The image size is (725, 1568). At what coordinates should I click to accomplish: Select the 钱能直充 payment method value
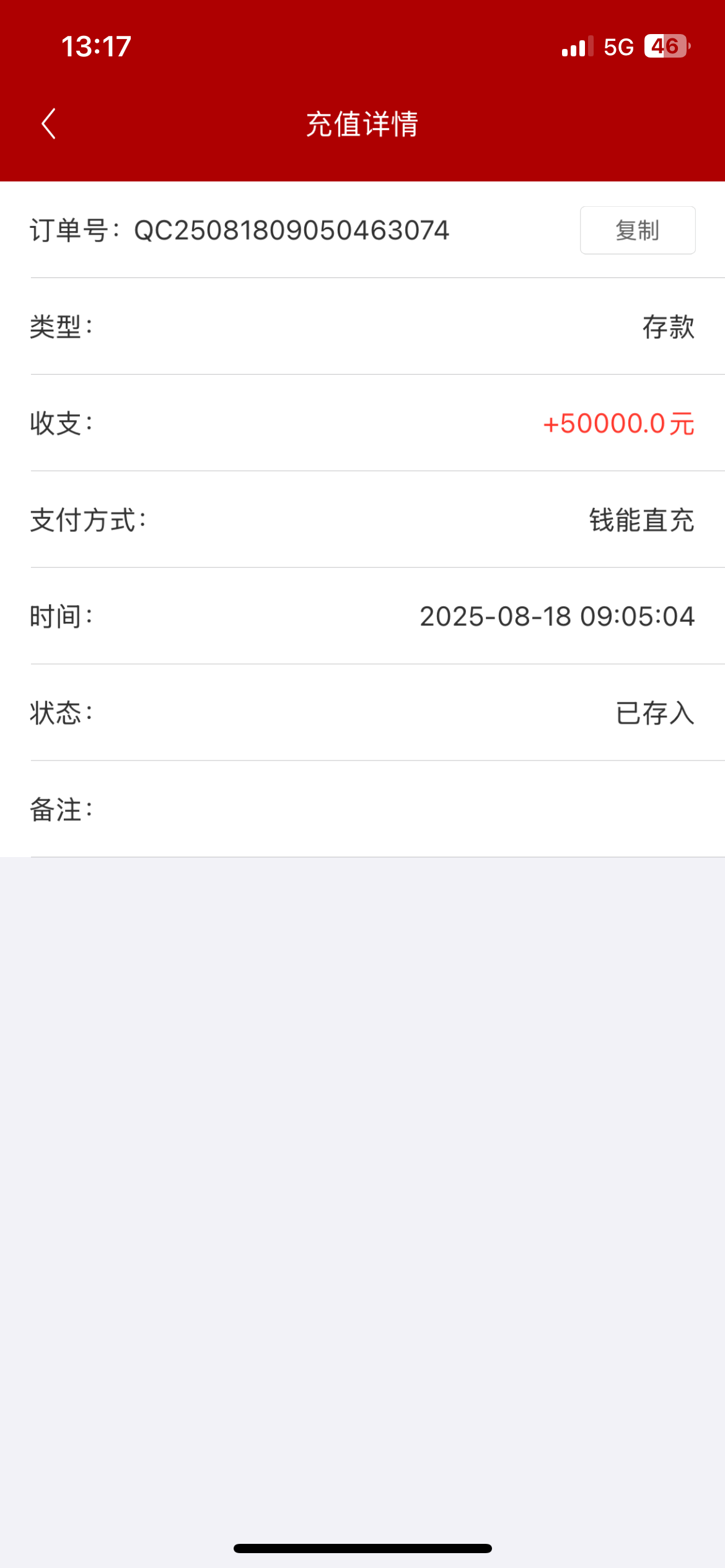641,521
